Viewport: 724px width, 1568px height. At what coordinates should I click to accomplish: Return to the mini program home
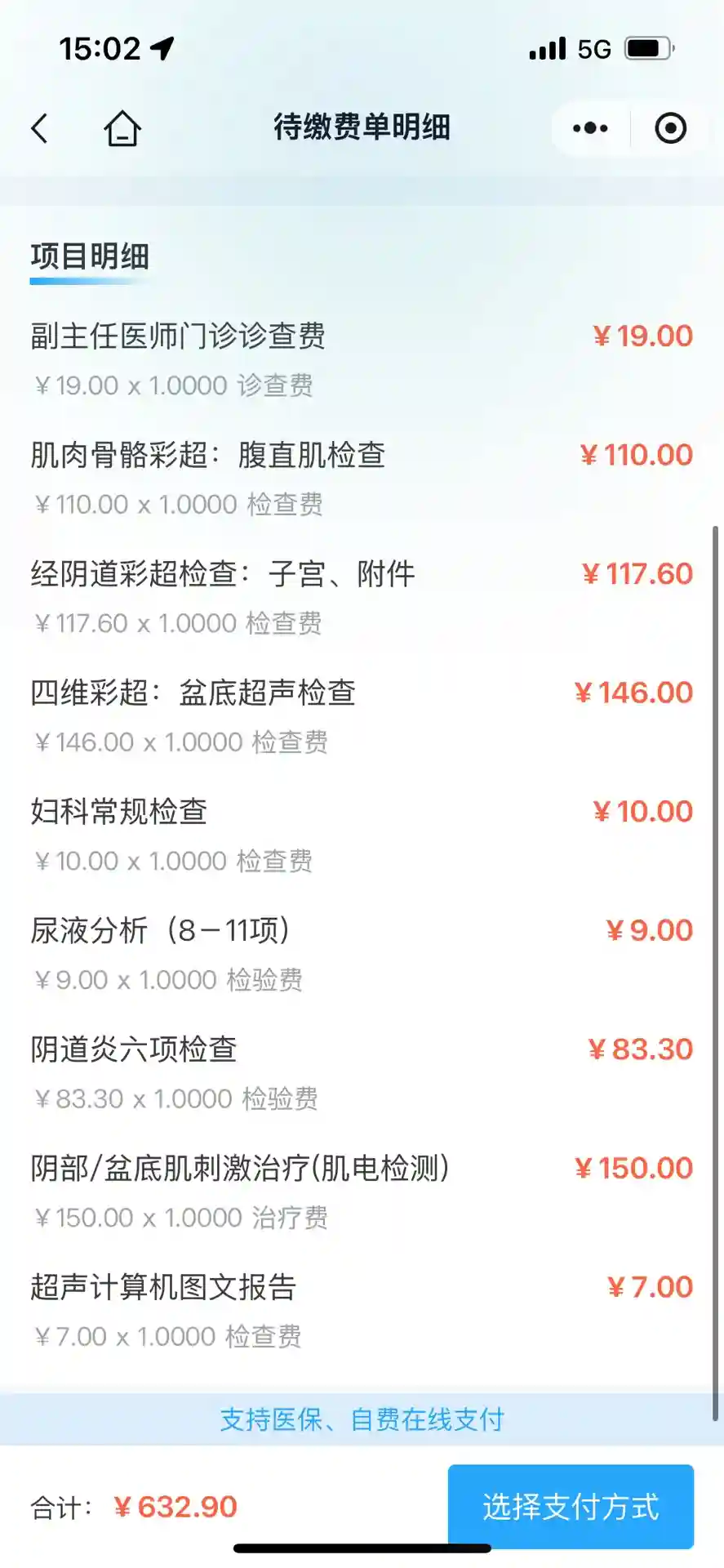click(122, 128)
